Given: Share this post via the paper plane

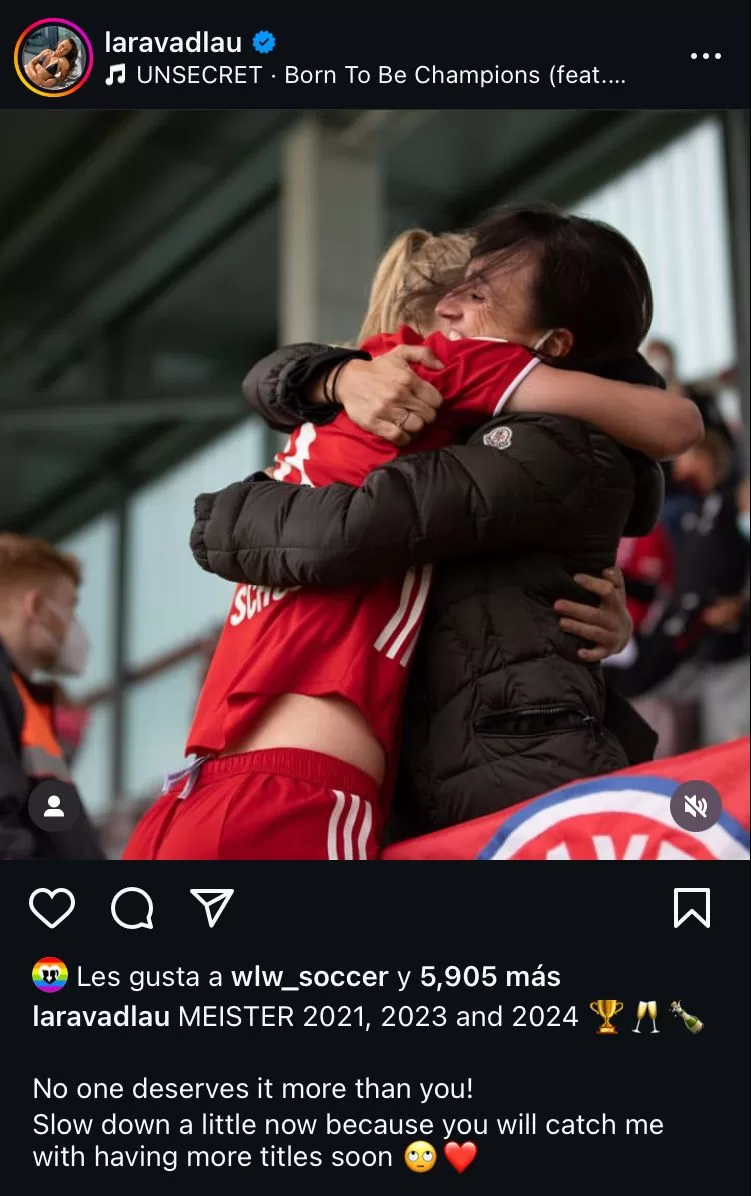Looking at the screenshot, I should pyautogui.click(x=212, y=908).
